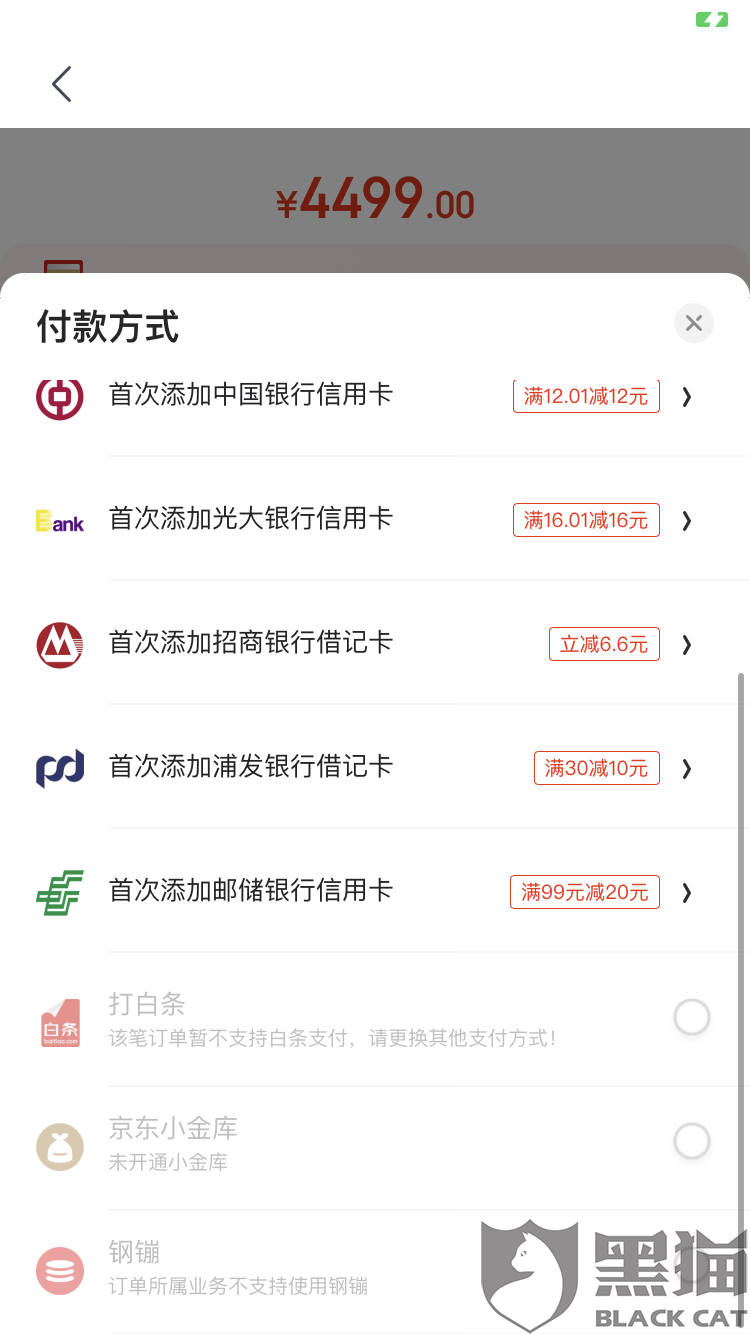
Task: Pick 京东小金库 as payment method
Action: [691, 1141]
